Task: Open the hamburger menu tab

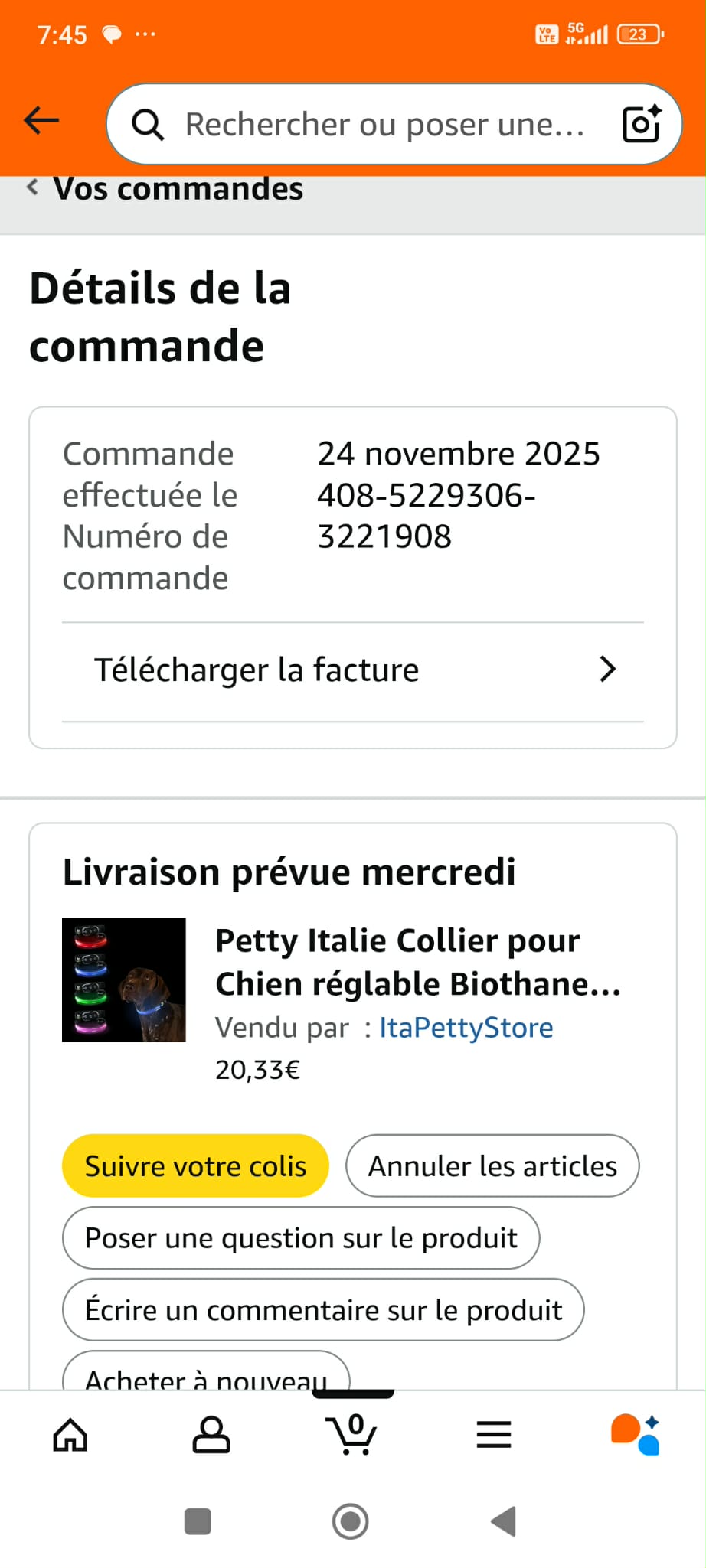Action: pyautogui.click(x=494, y=1435)
